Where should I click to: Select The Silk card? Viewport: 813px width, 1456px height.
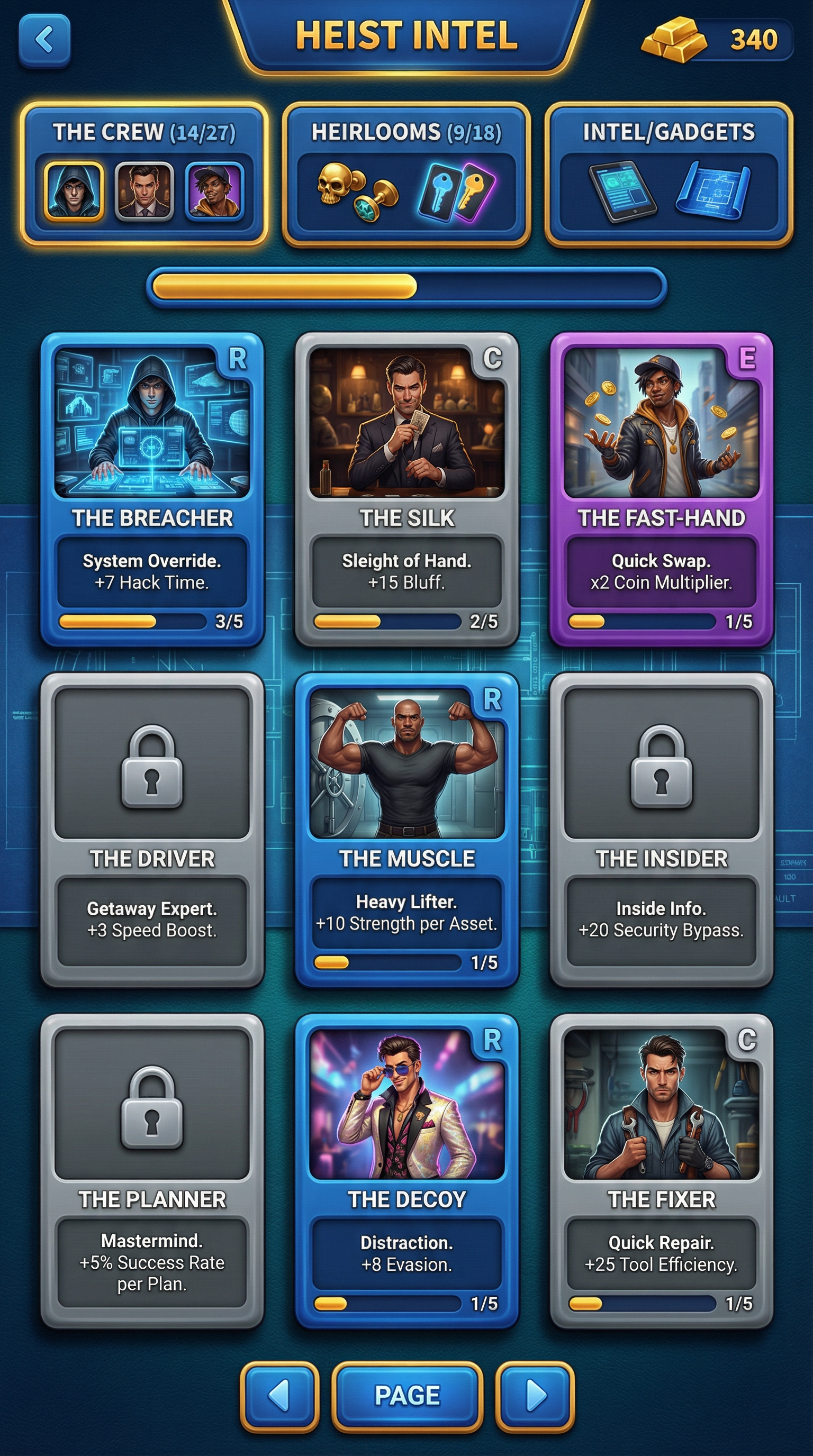[x=406, y=489]
